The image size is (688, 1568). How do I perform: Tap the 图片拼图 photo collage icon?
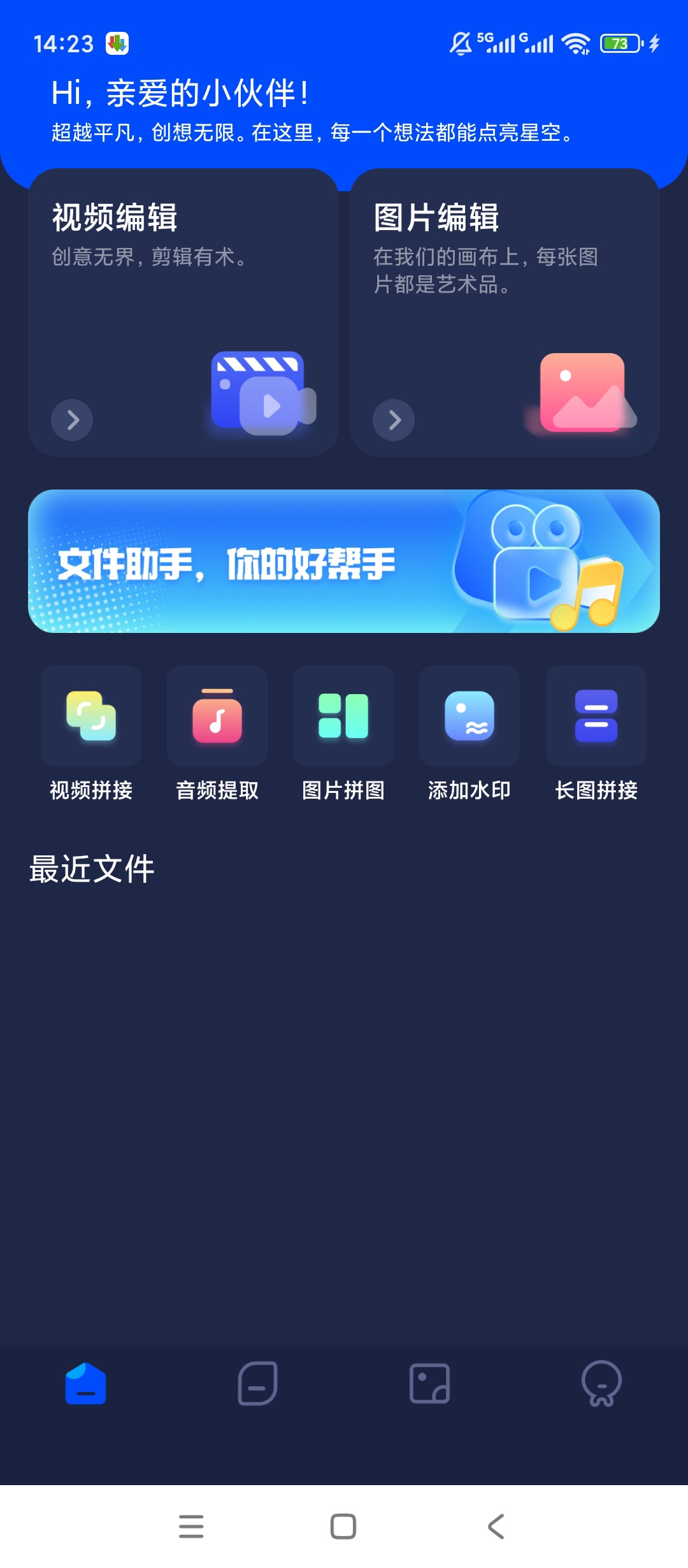[343, 715]
